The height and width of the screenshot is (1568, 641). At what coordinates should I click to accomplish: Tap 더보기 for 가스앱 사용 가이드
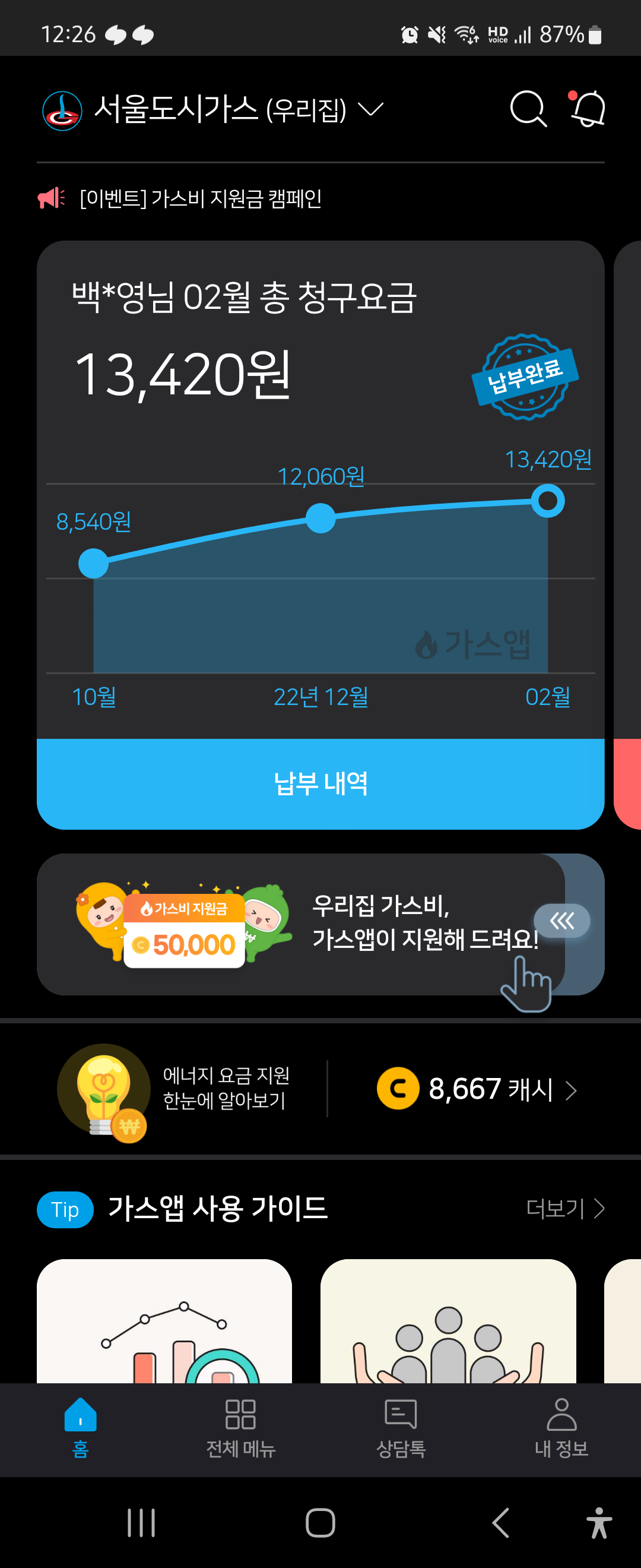(x=564, y=1208)
